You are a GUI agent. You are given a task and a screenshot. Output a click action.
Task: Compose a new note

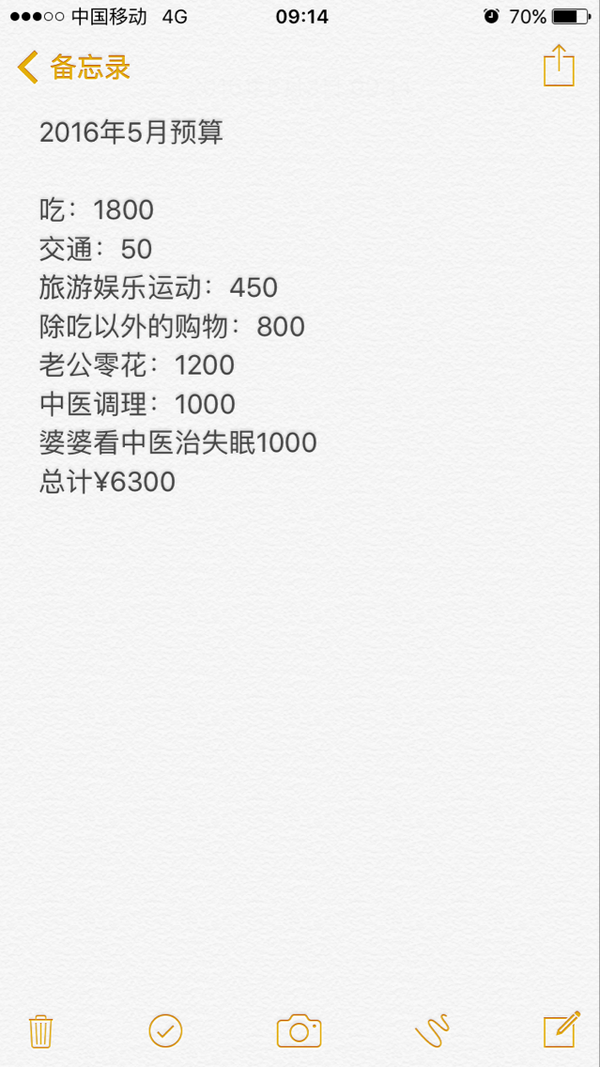pyautogui.click(x=562, y=1029)
